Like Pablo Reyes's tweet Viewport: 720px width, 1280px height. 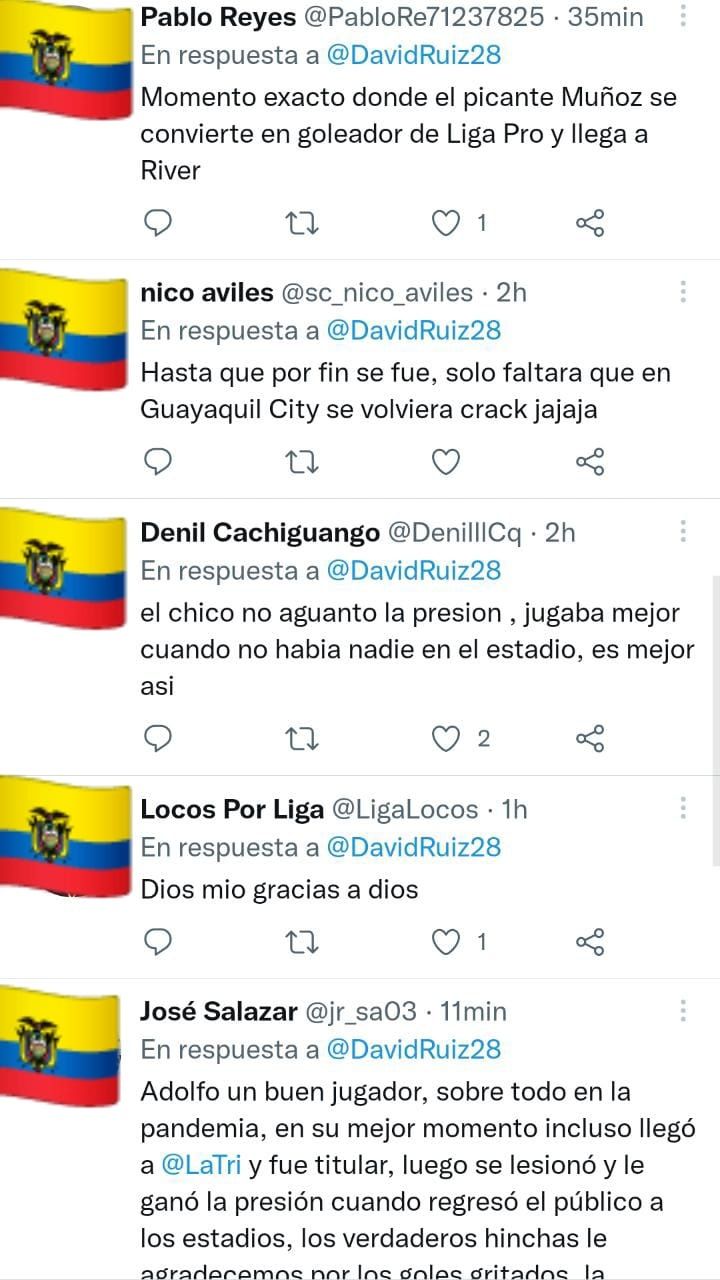[446, 223]
